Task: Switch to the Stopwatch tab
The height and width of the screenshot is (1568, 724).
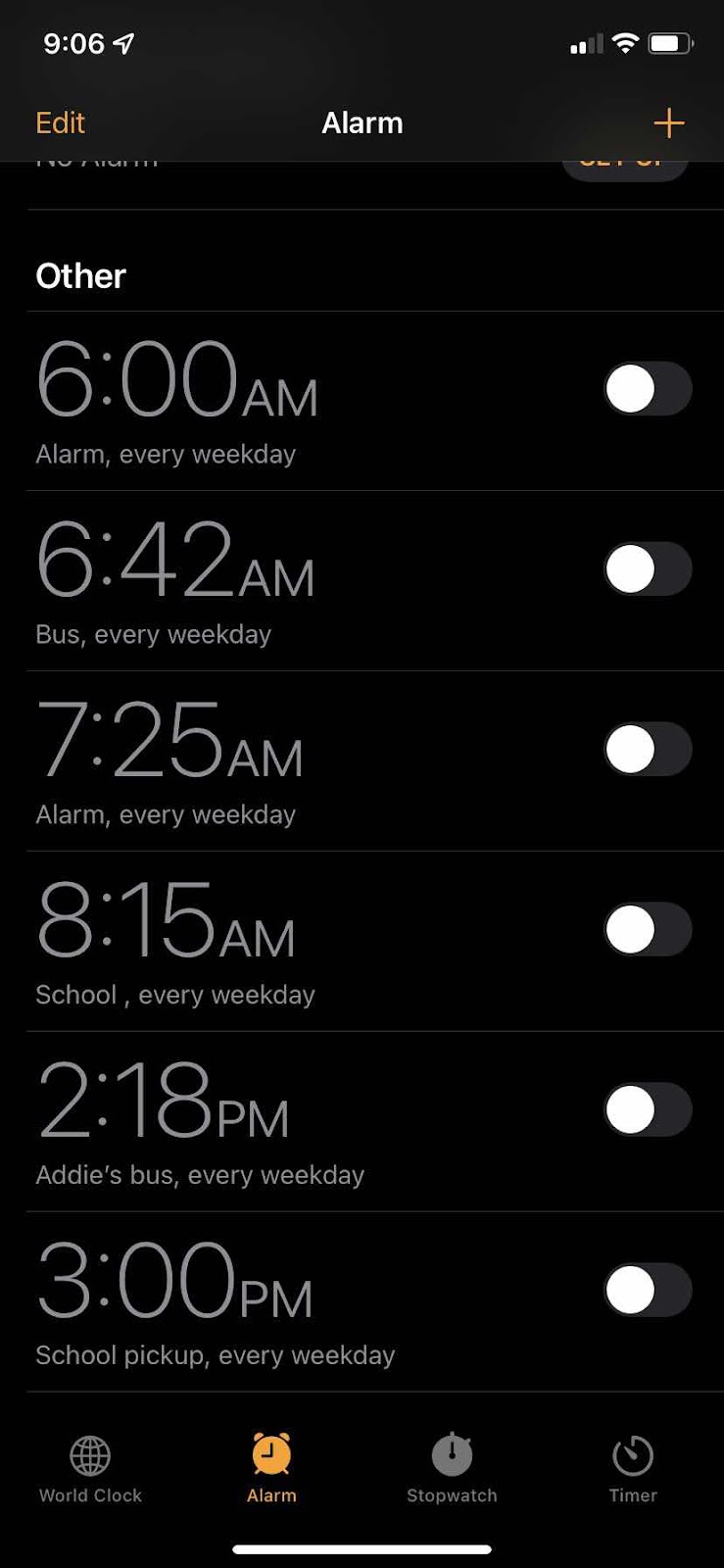Action: 452,1468
